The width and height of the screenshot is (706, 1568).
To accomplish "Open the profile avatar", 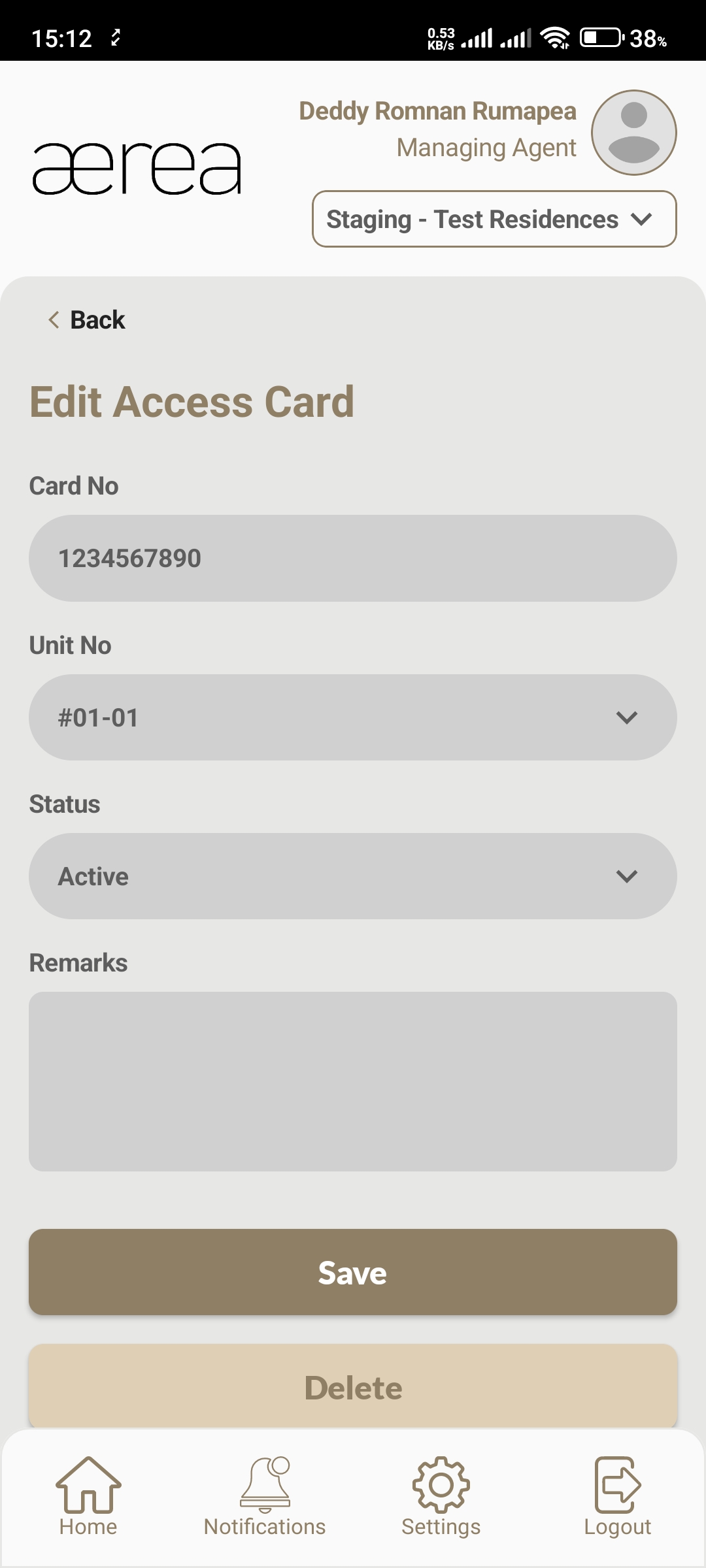I will point(633,133).
